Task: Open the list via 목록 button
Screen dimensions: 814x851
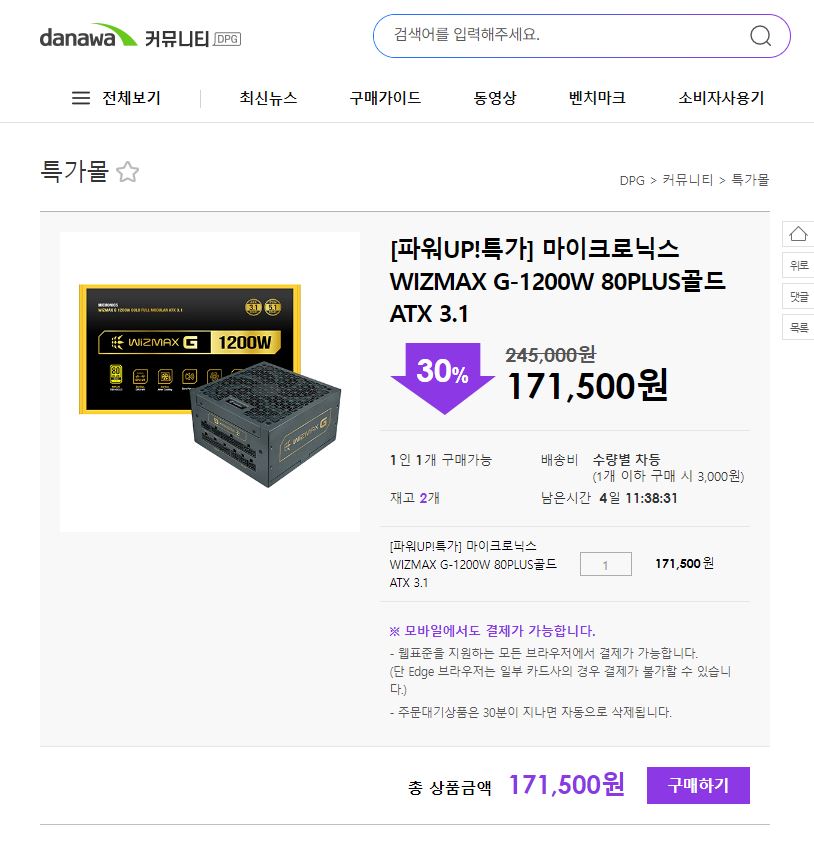Action: (x=798, y=327)
